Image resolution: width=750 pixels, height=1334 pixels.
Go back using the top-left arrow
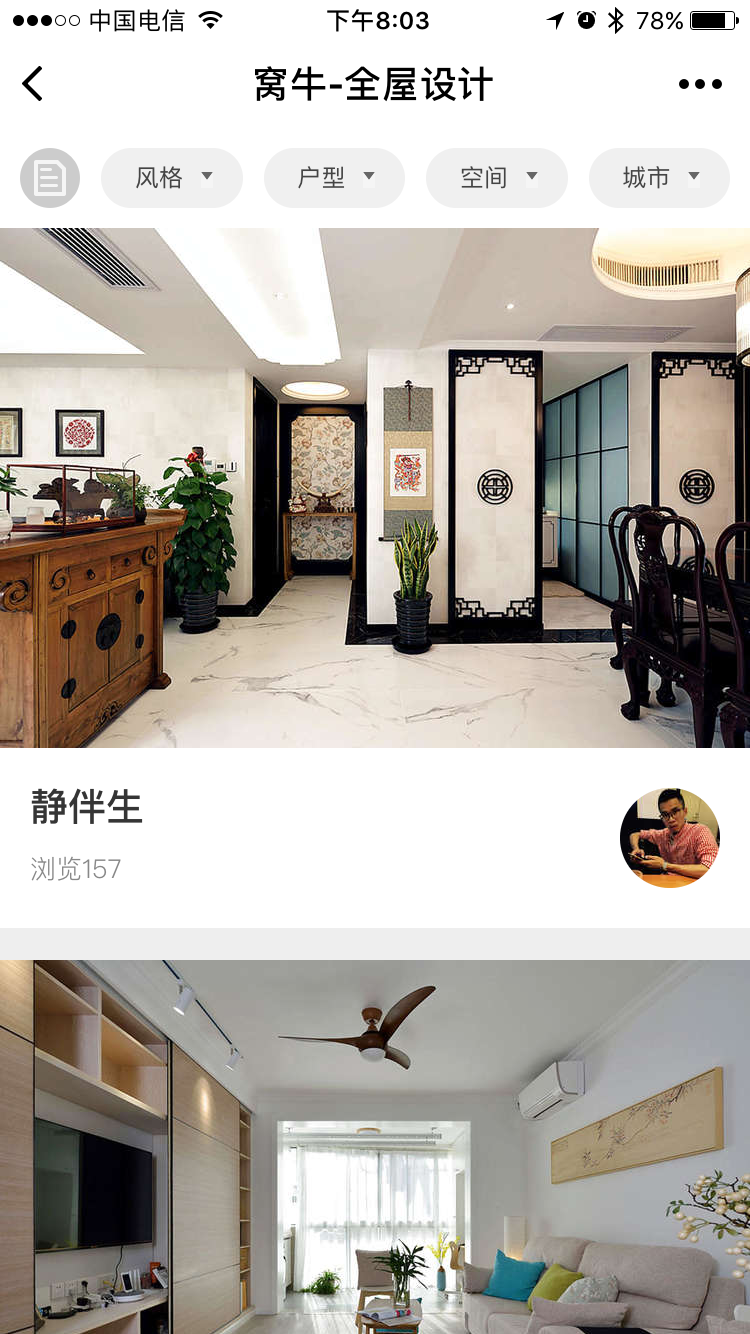coord(33,84)
